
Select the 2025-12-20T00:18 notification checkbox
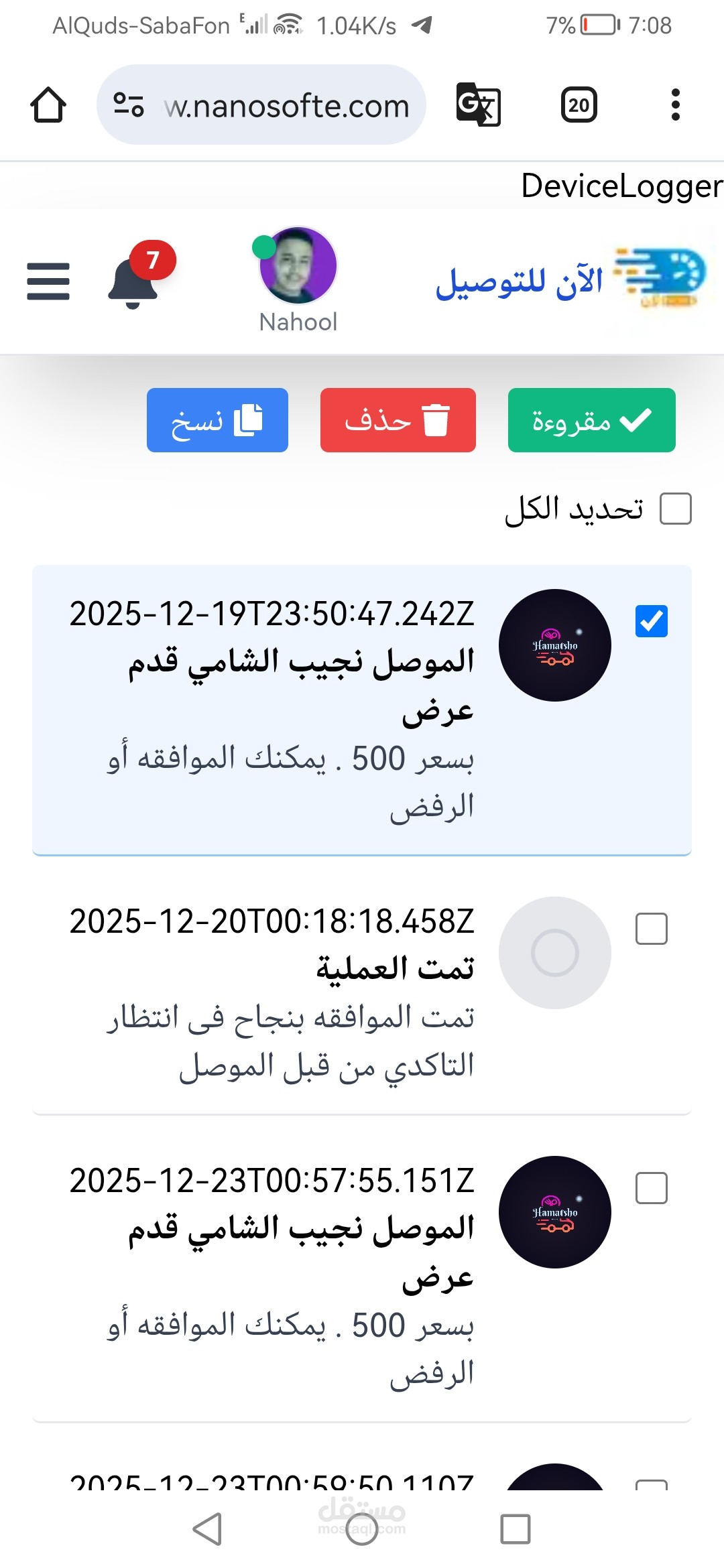(x=651, y=929)
